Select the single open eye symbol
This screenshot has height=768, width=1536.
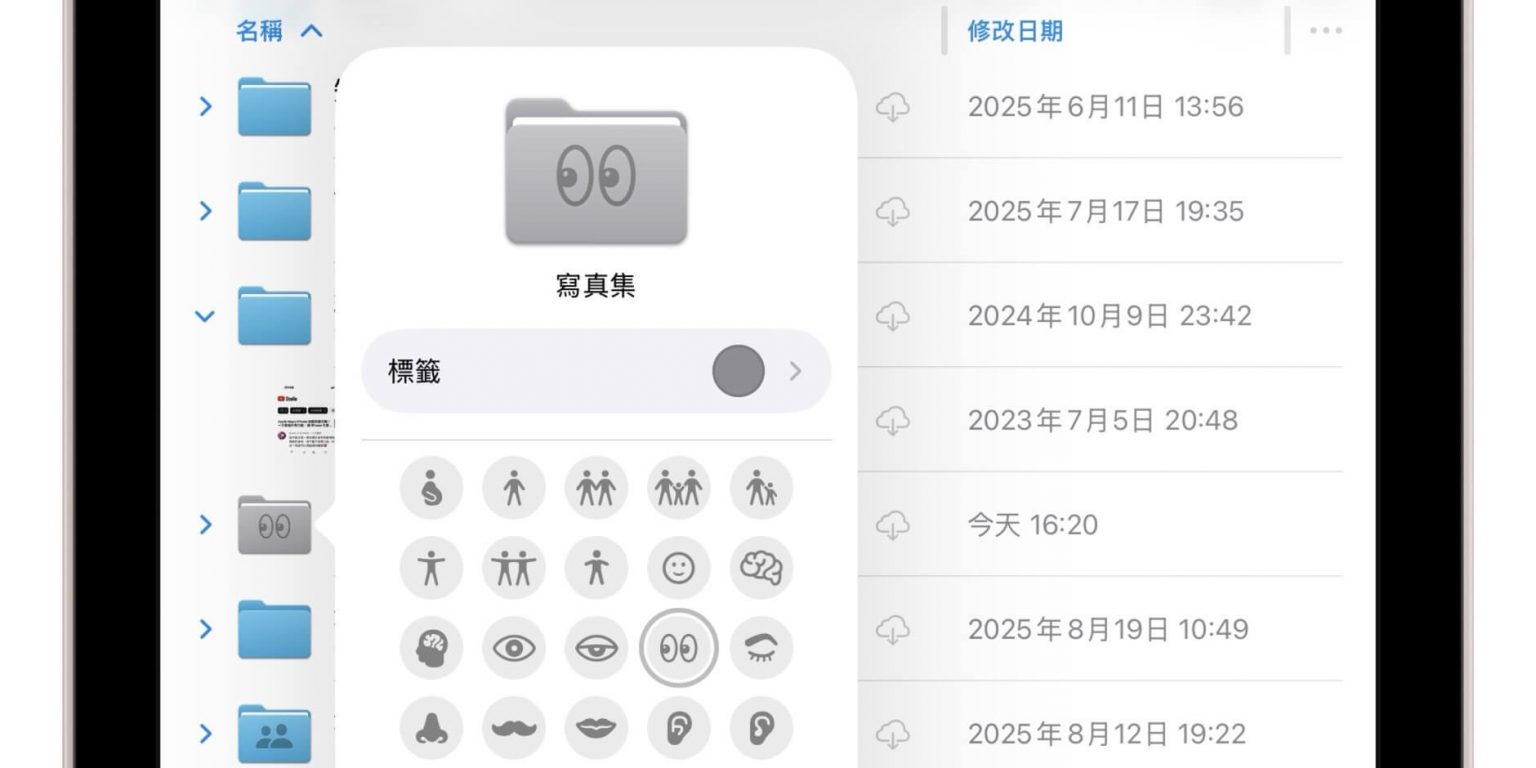514,649
